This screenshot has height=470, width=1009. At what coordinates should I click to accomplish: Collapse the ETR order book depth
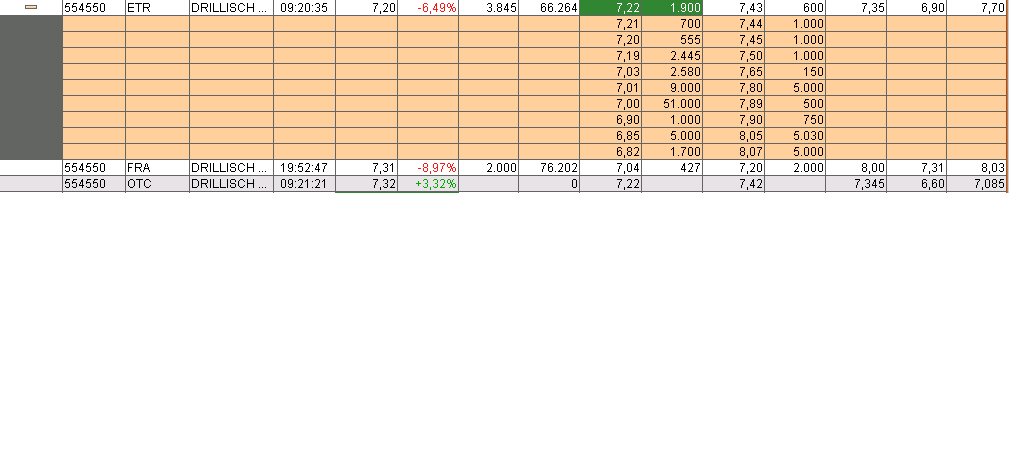click(31, 7)
